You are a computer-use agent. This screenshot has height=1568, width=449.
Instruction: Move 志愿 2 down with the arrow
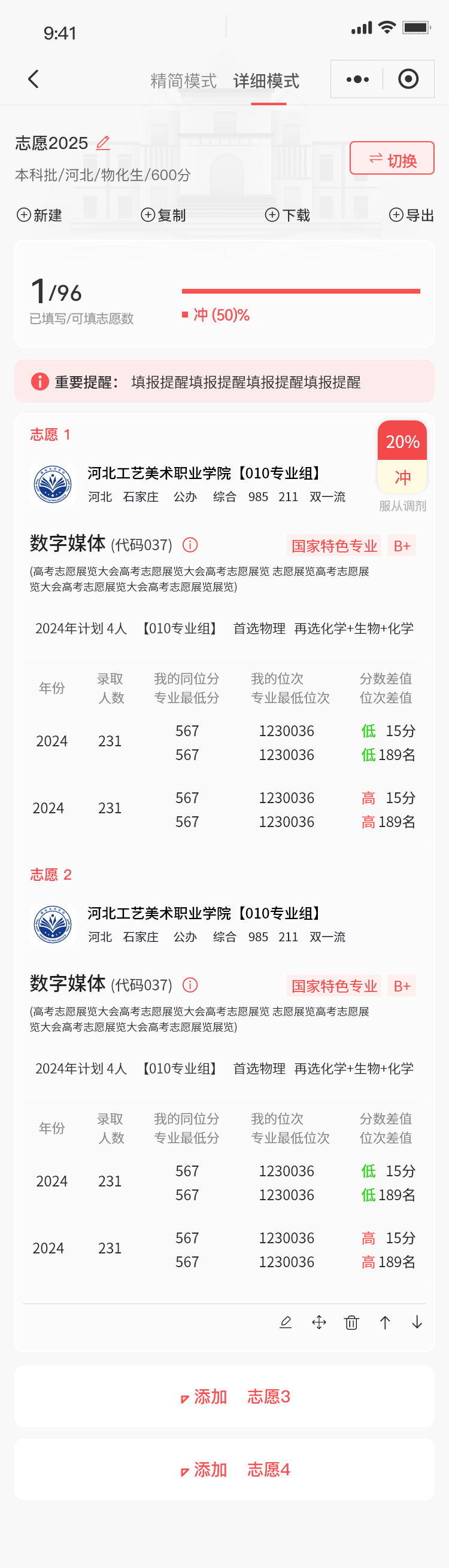click(x=417, y=1322)
